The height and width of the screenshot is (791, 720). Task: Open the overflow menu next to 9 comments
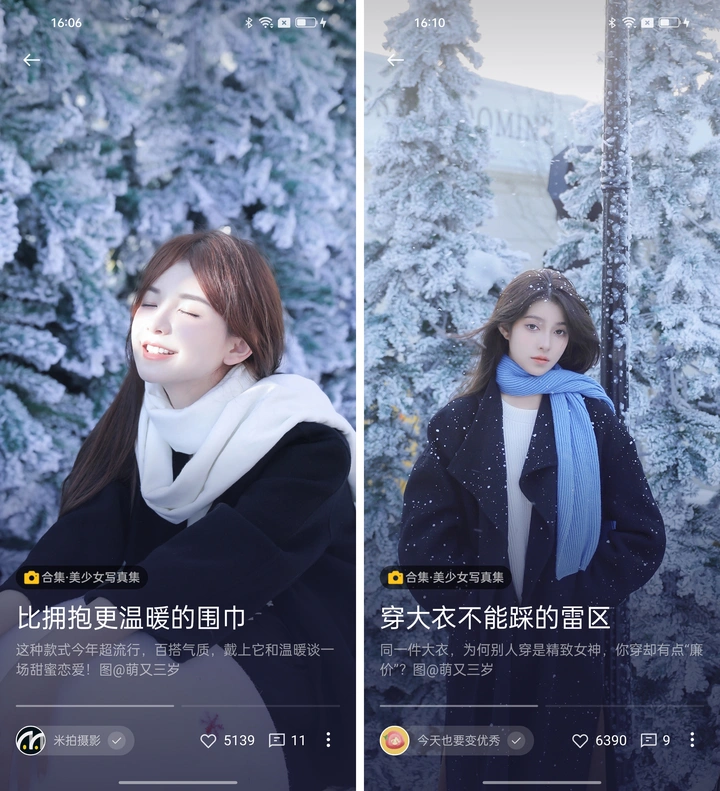(692, 740)
